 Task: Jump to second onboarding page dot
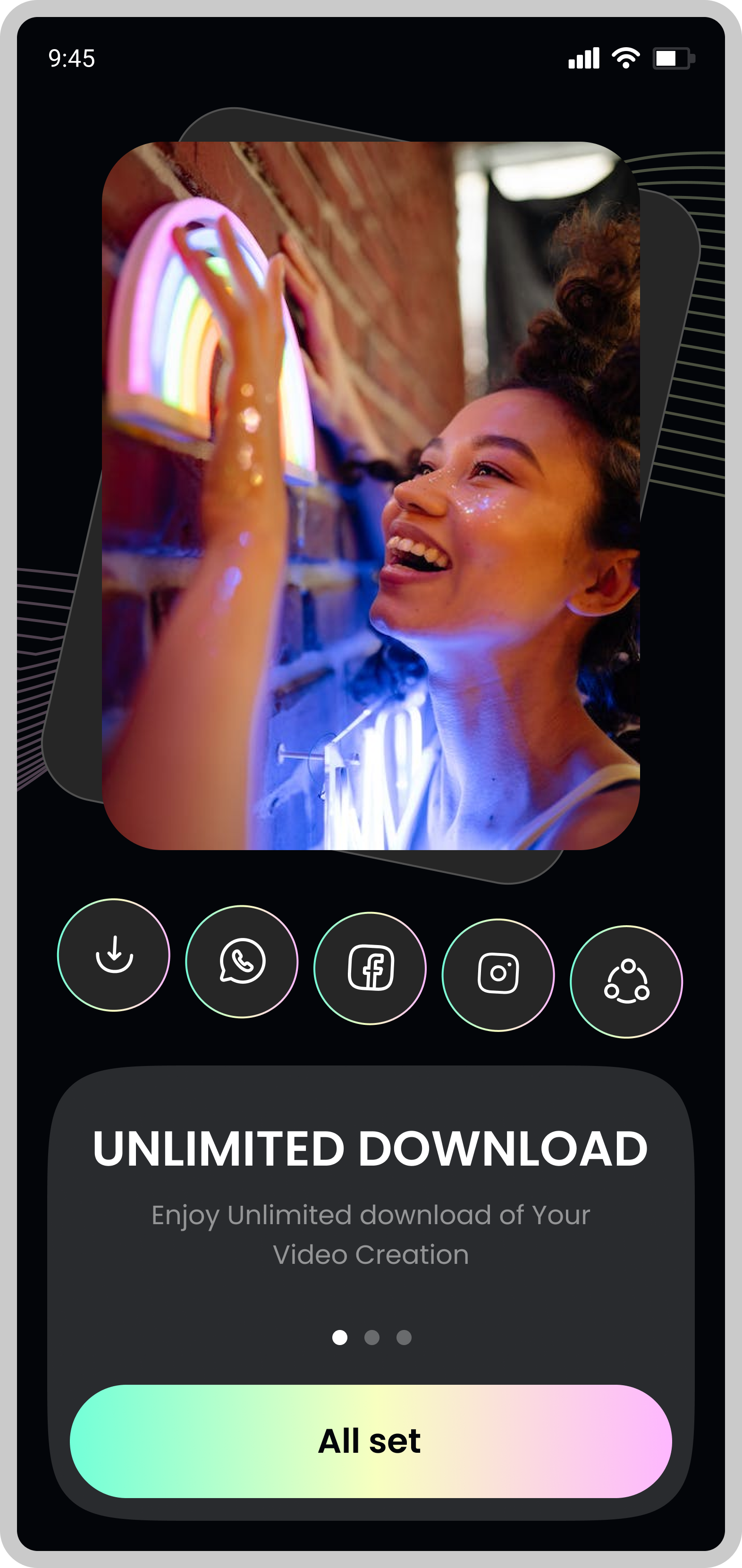click(x=371, y=1338)
